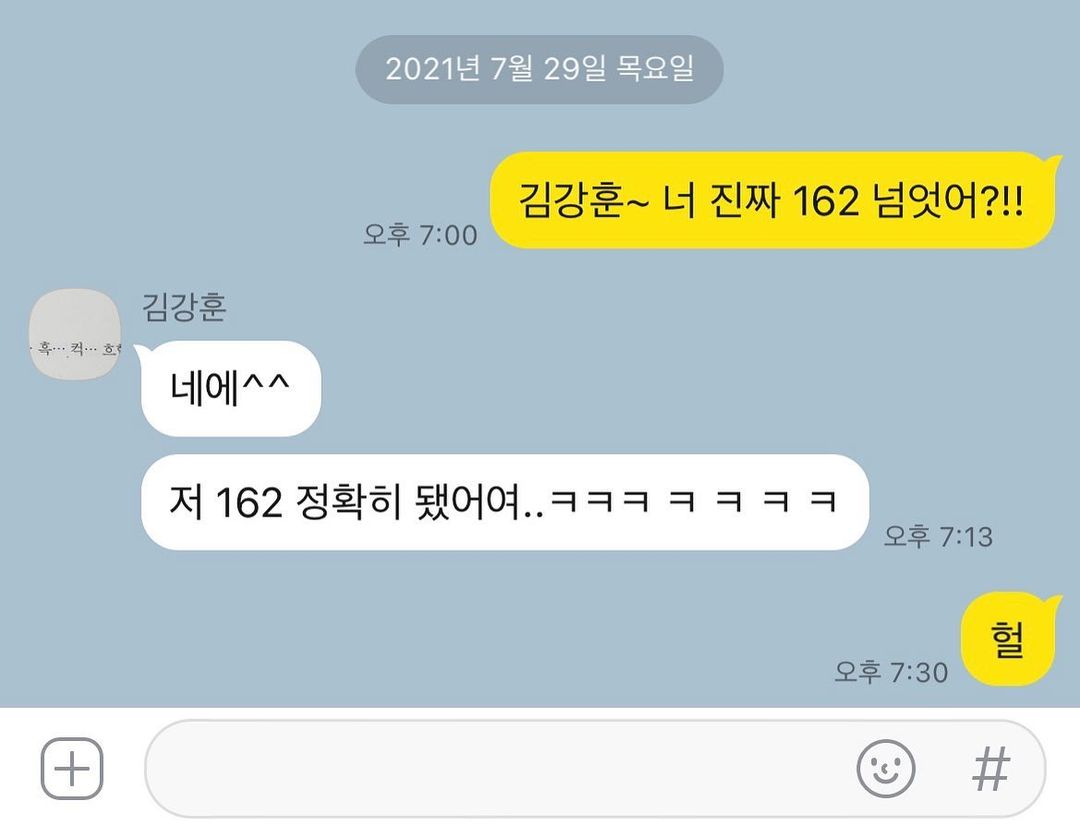Open the plus attachment menu
The width and height of the screenshot is (1080, 825).
click(x=72, y=768)
